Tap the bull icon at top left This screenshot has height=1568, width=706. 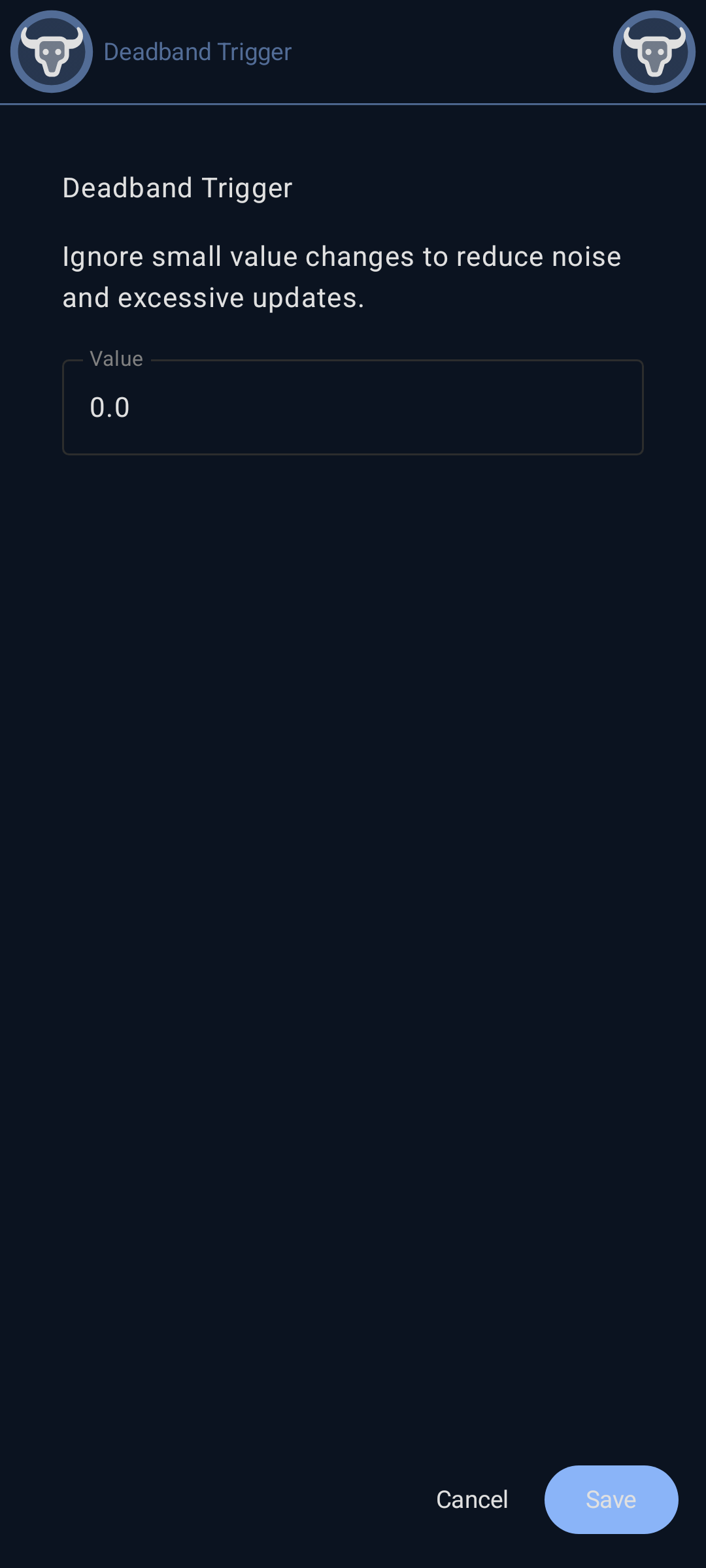pos(52,52)
